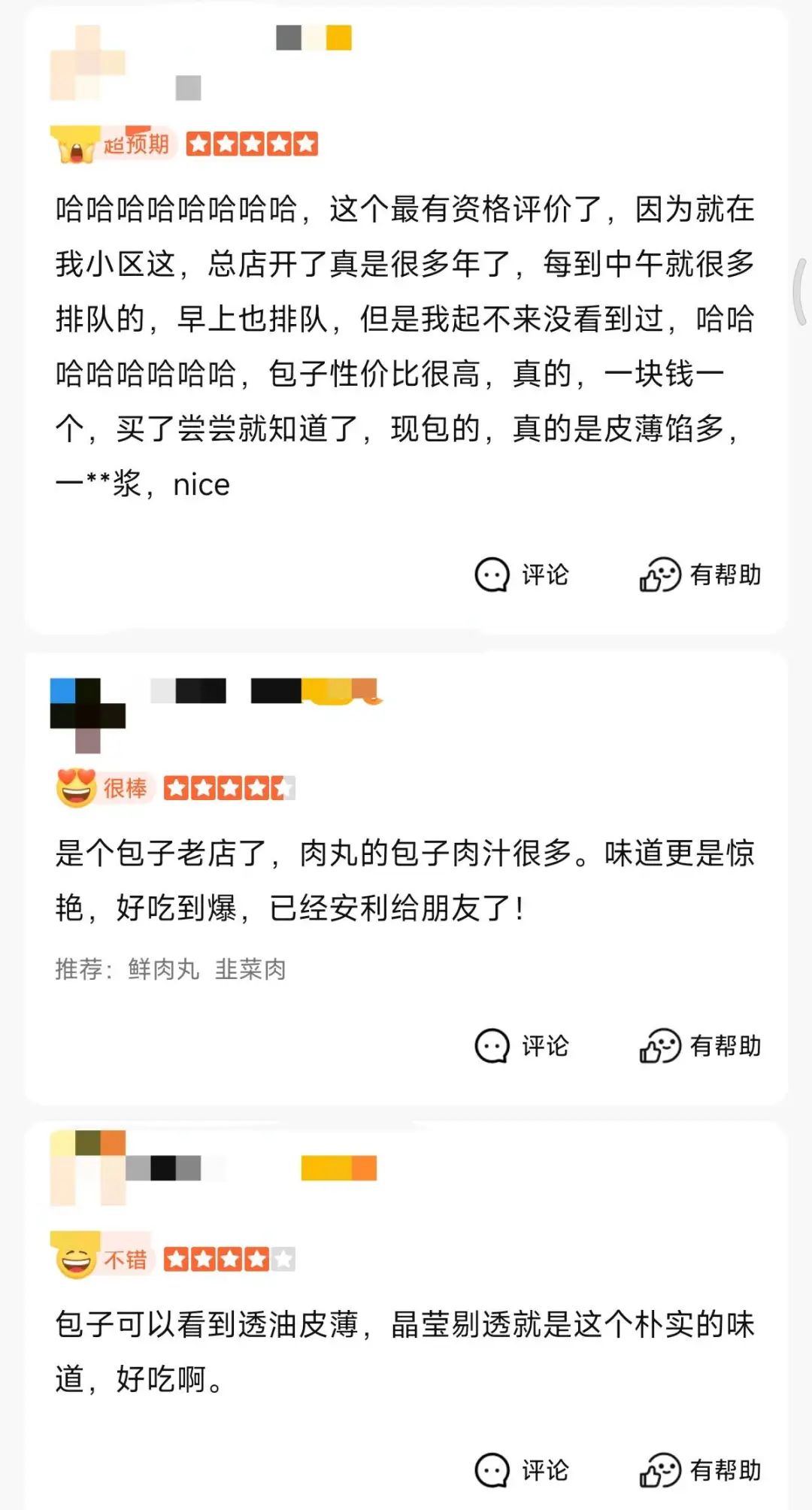The height and width of the screenshot is (1510, 812).
Task: Open the profile avatar of the "不错" reviewer
Action: pyautogui.click(x=87, y=1167)
